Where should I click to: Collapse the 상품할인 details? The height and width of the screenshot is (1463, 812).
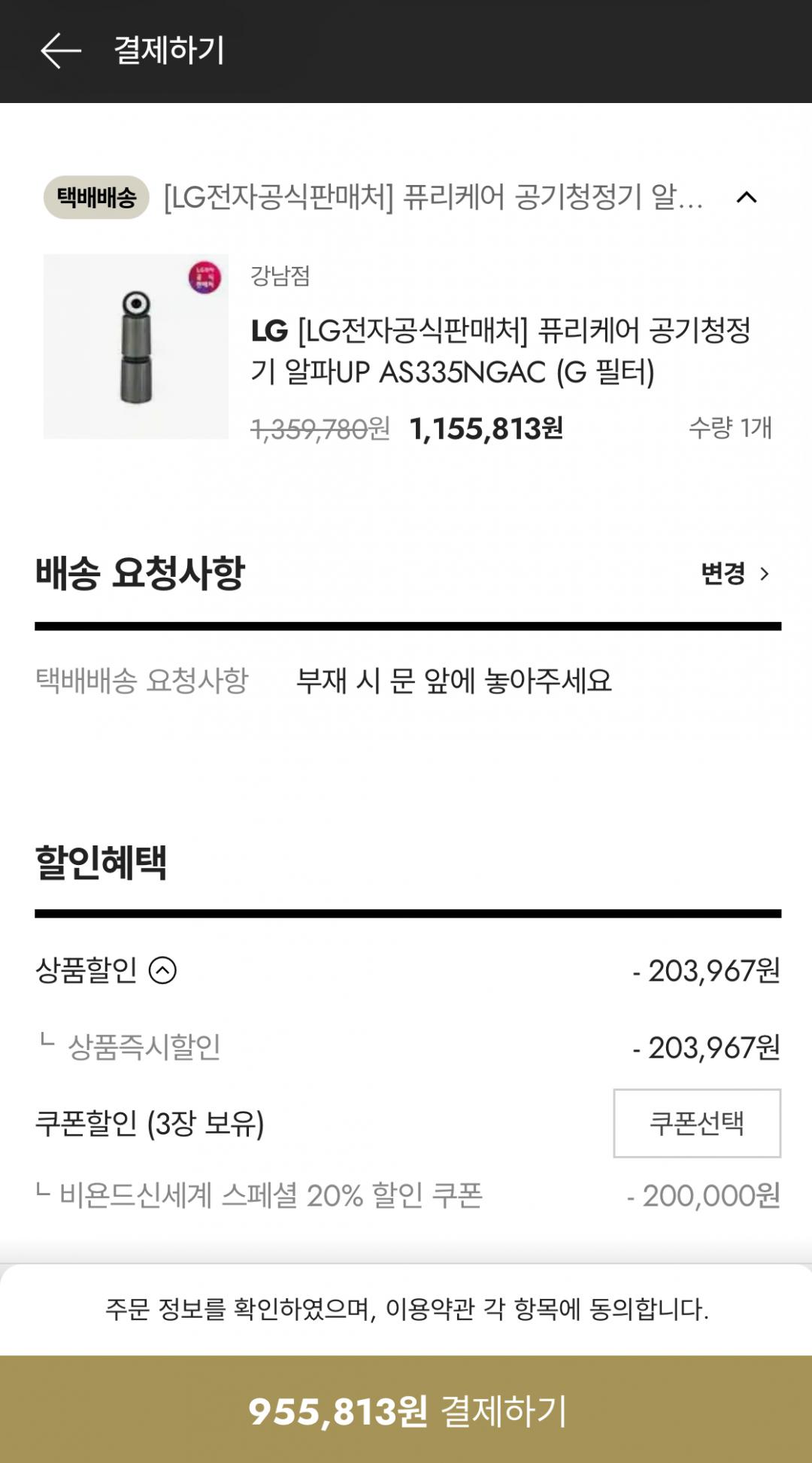162,970
